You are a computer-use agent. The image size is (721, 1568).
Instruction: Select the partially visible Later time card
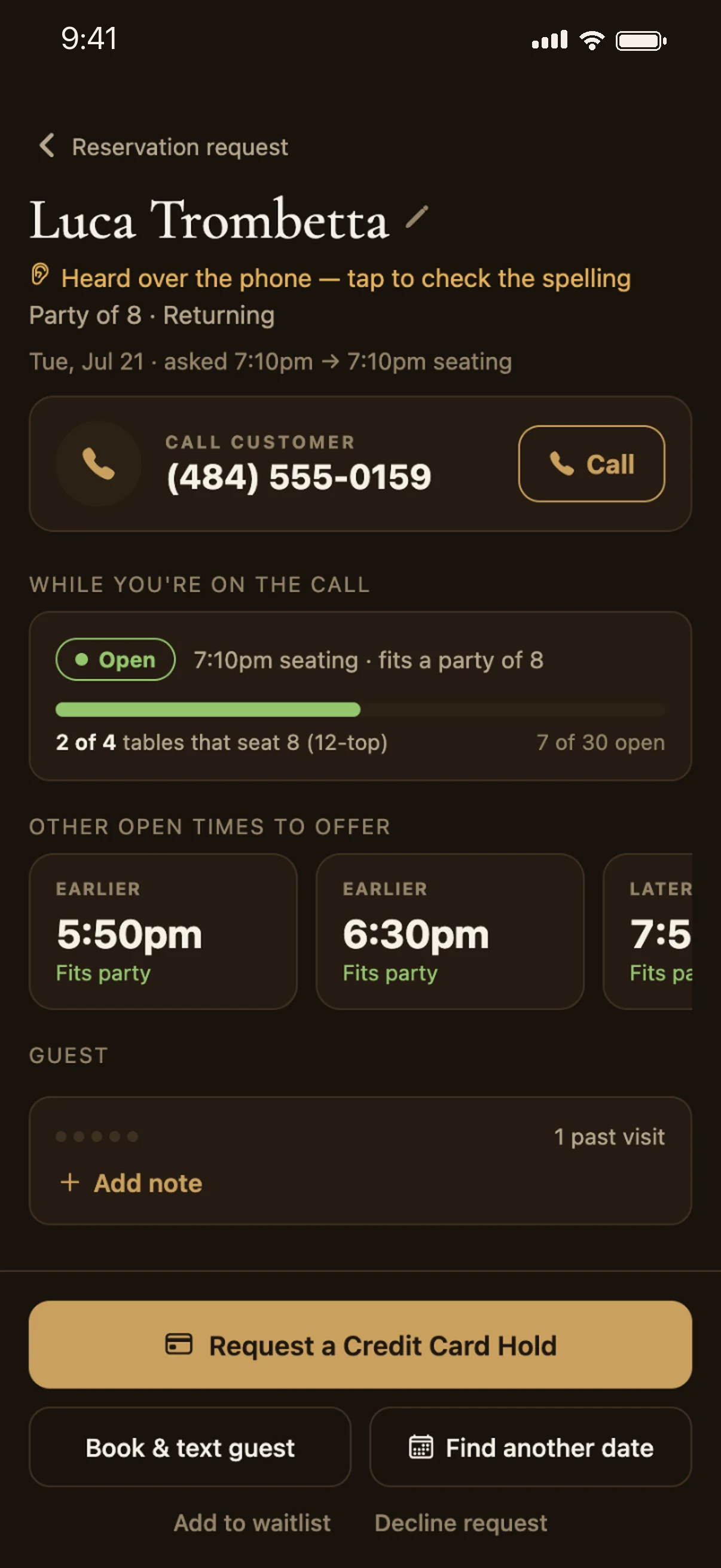[648, 931]
